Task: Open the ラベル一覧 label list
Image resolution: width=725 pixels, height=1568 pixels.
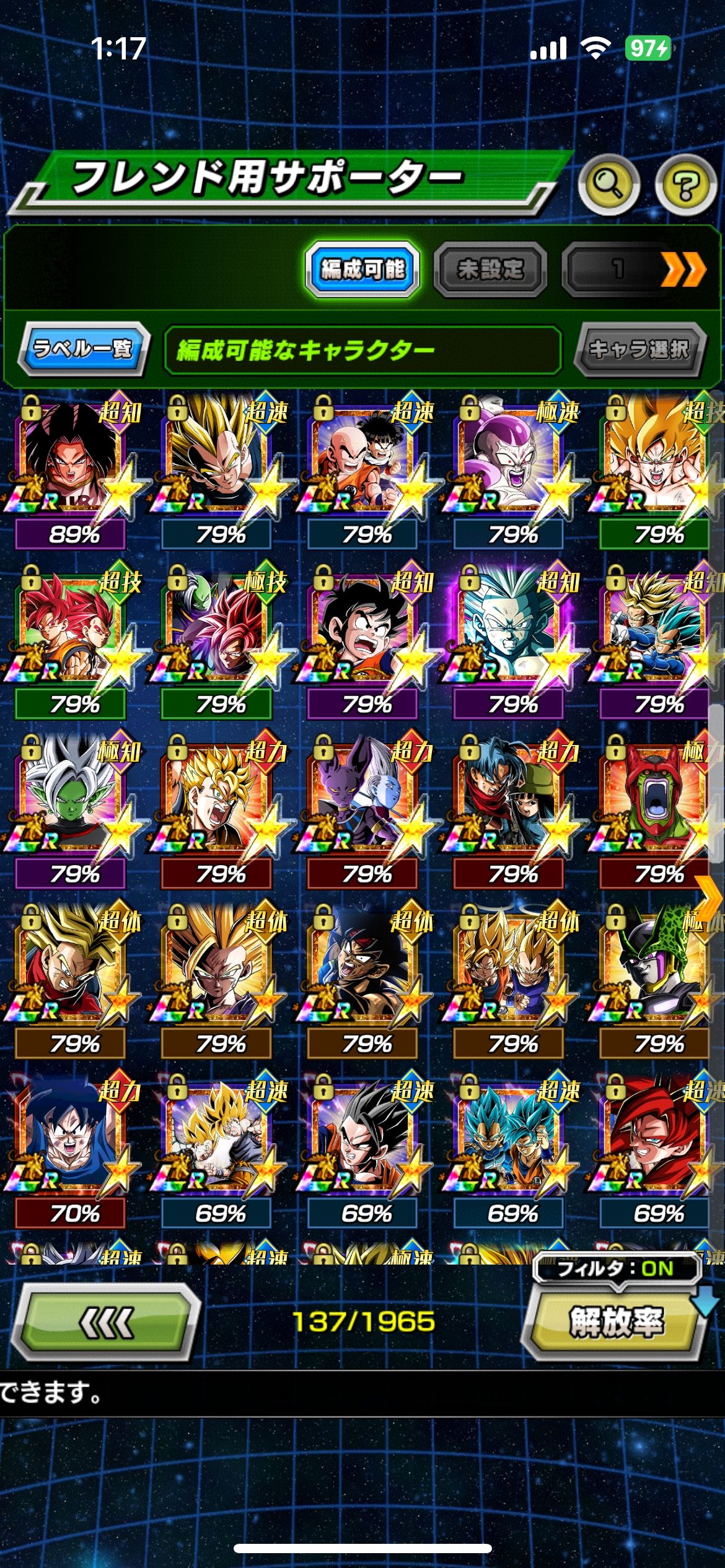Action: pyautogui.click(x=84, y=349)
